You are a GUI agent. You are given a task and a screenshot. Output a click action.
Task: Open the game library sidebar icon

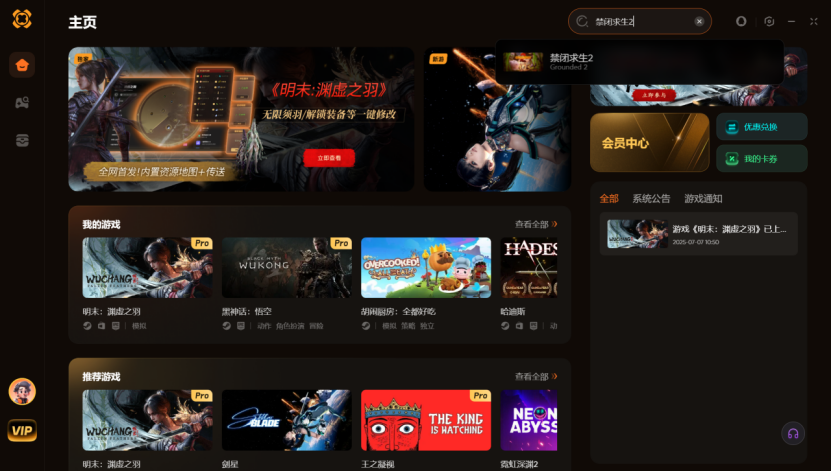[22, 103]
